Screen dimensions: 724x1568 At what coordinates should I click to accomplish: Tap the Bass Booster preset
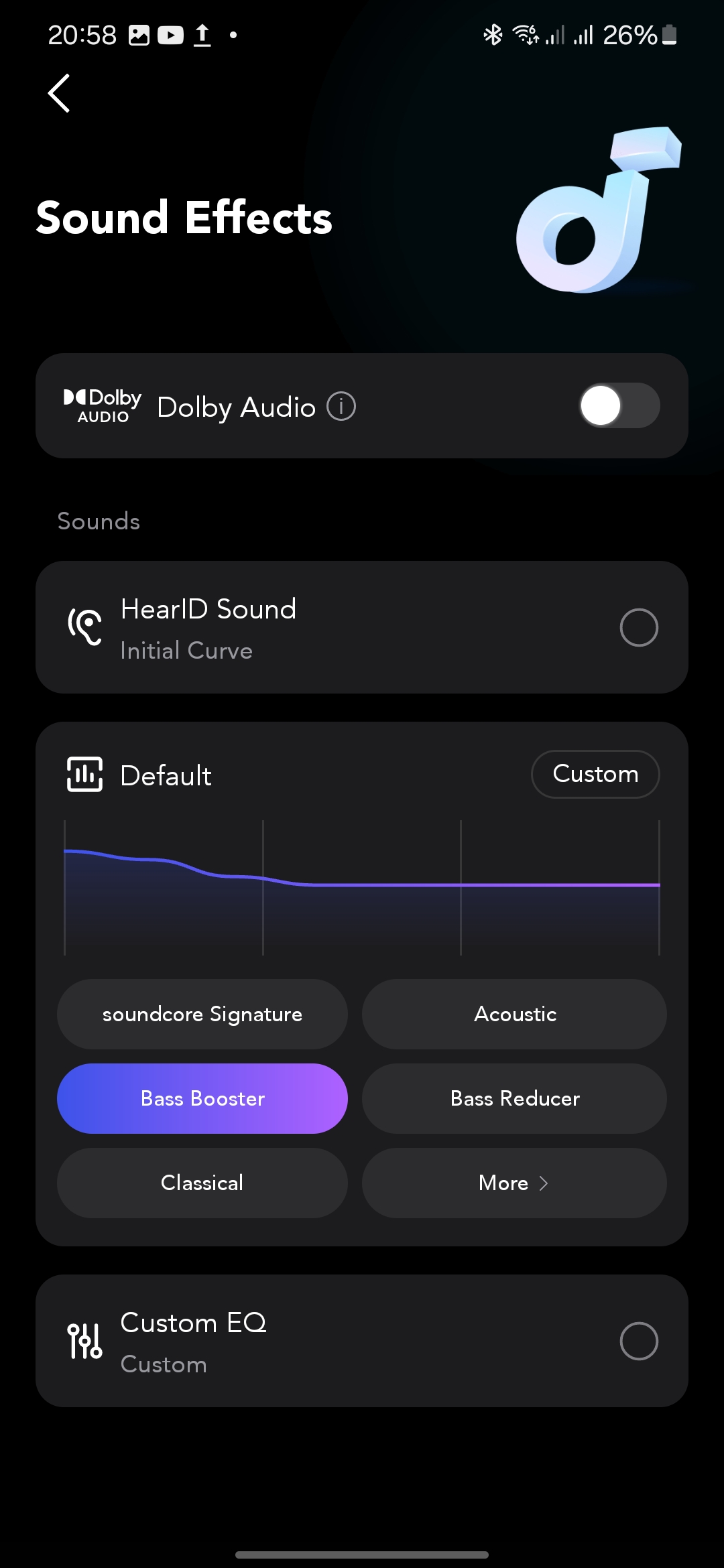(x=202, y=1098)
